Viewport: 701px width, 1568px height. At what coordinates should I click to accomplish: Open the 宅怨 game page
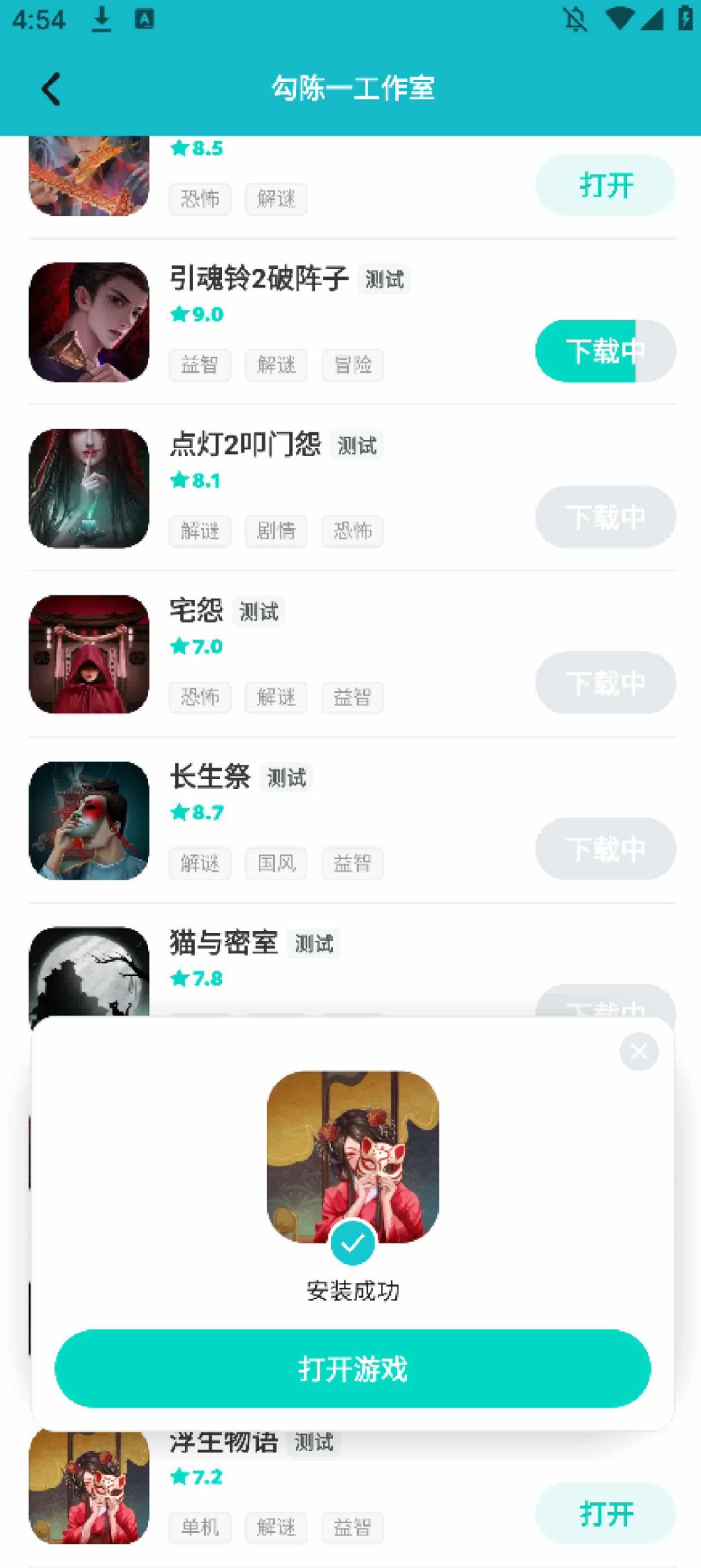196,611
